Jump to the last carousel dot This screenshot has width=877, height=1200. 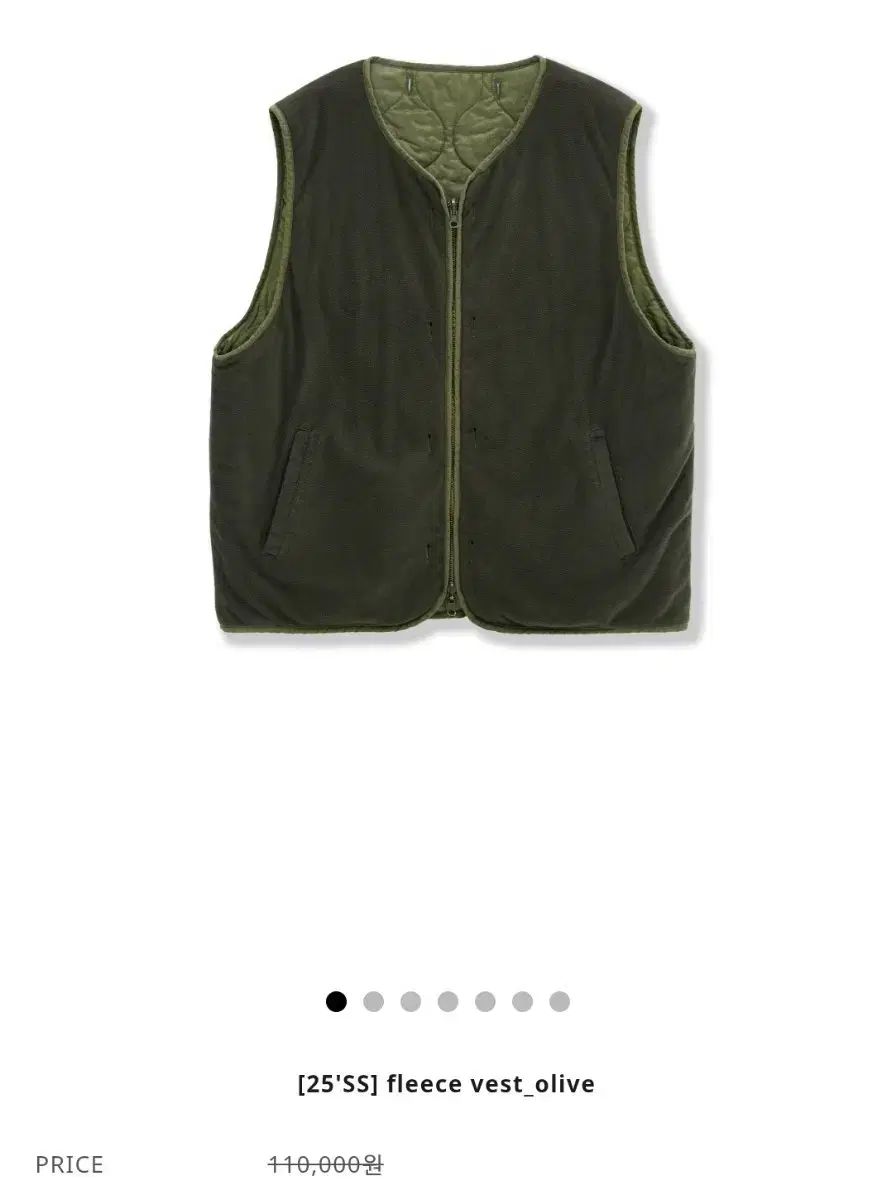(x=559, y=1001)
